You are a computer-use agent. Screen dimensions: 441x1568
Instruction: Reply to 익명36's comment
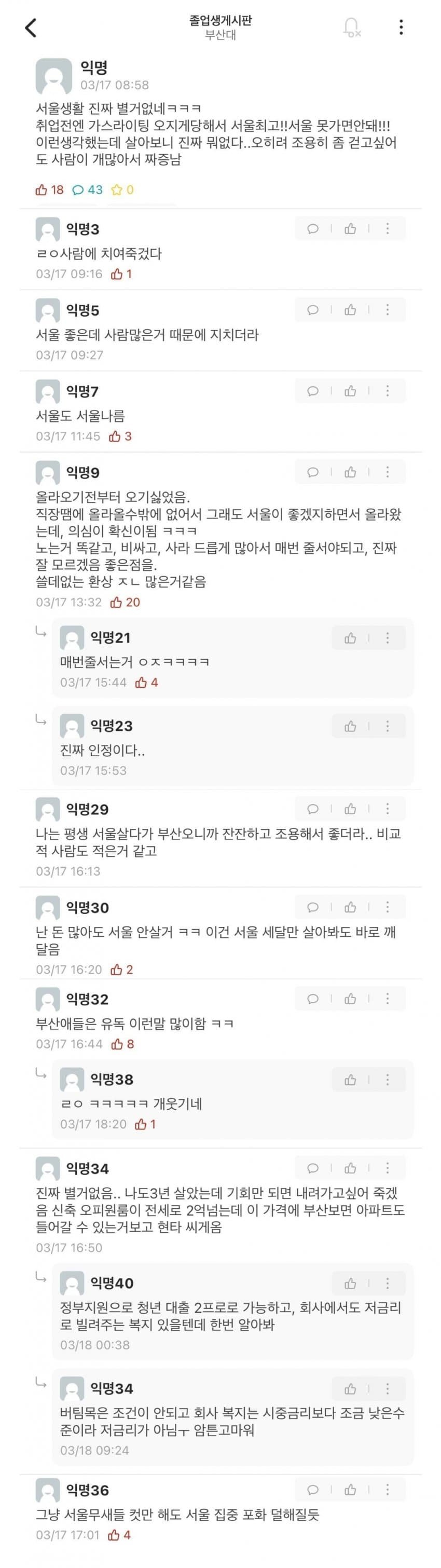(x=313, y=1490)
